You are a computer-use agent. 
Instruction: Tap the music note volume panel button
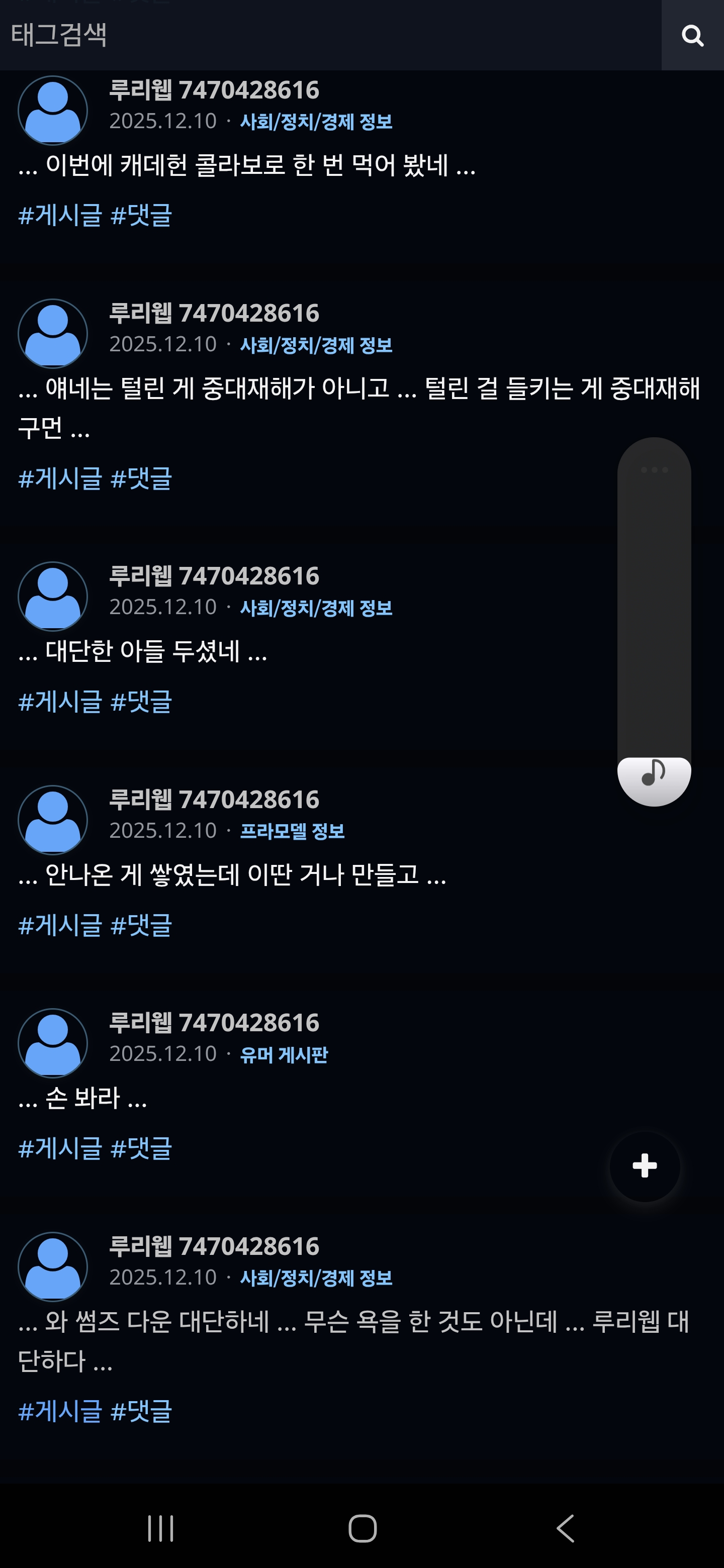pos(654,774)
